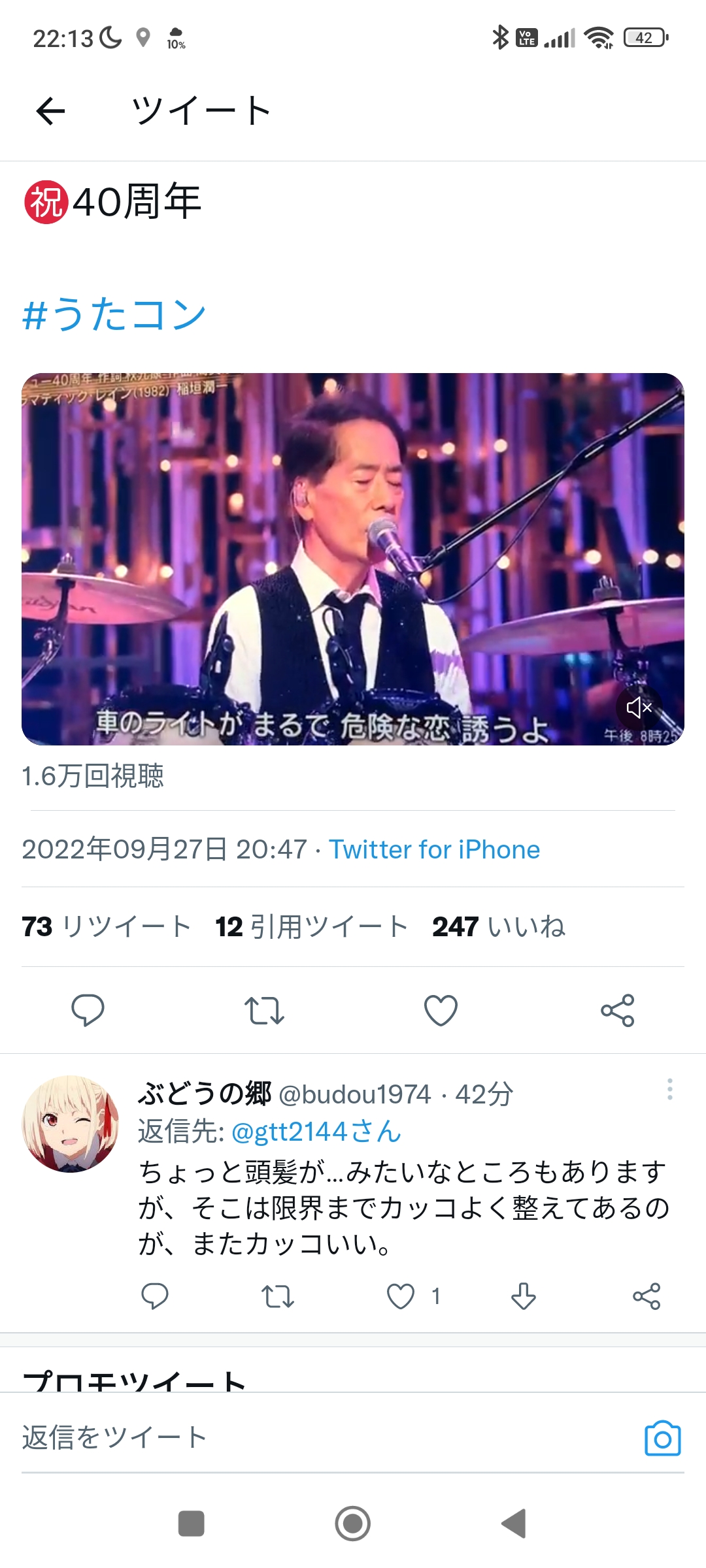Share the main tweet

618,1010
